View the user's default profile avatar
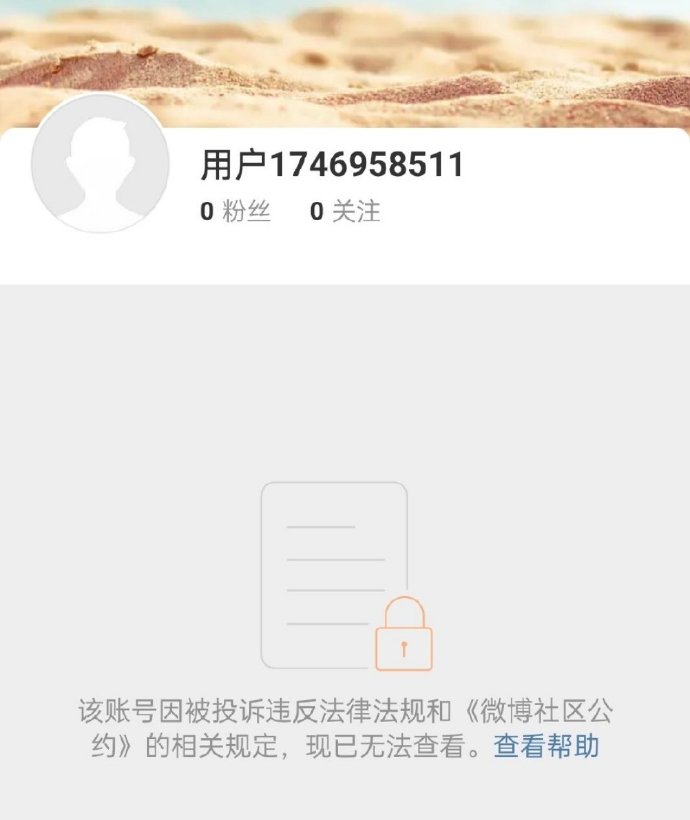This screenshot has height=820, width=690. click(x=100, y=164)
